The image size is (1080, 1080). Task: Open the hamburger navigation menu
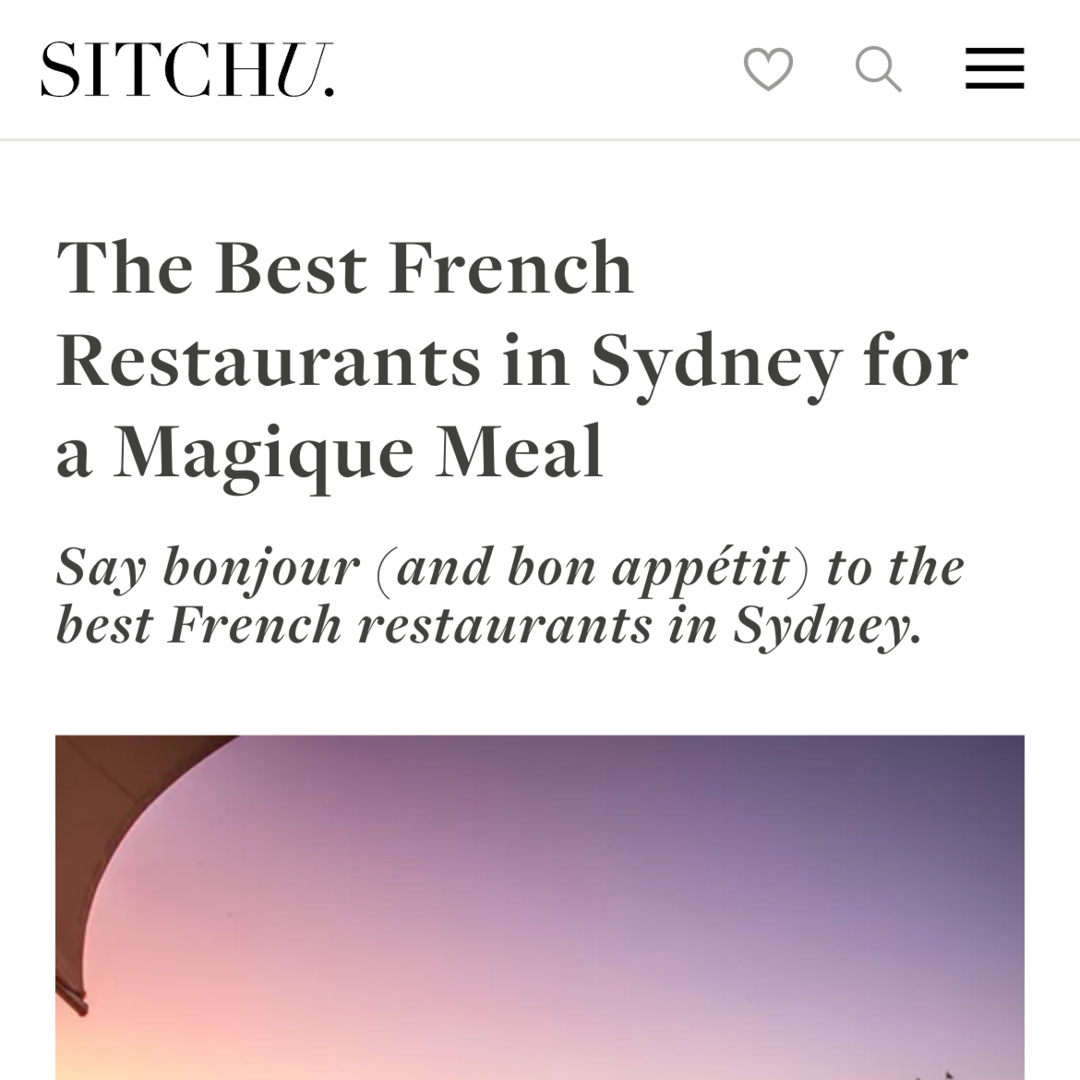[994, 70]
